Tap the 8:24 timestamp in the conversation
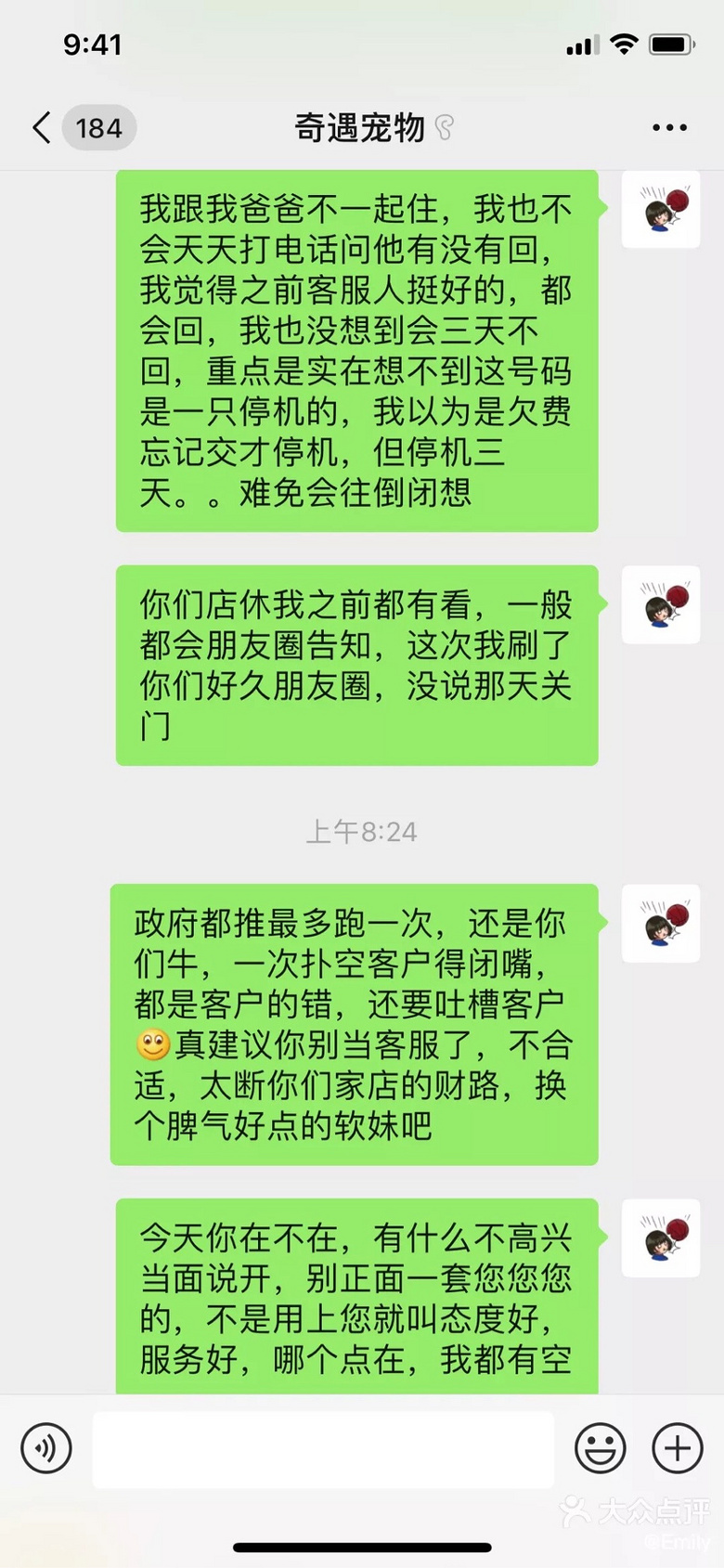724x1568 pixels. coord(362,832)
